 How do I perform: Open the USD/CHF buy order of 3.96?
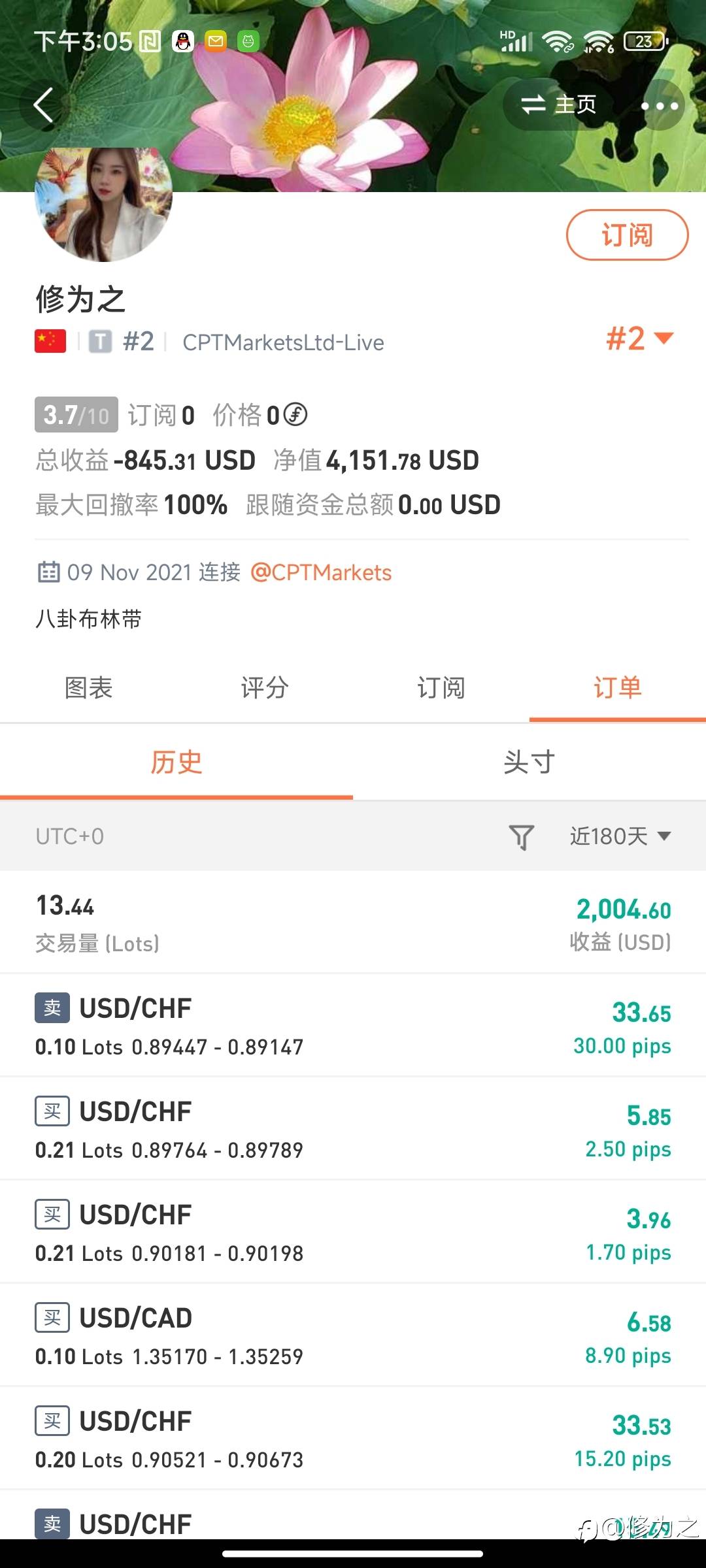click(353, 1232)
